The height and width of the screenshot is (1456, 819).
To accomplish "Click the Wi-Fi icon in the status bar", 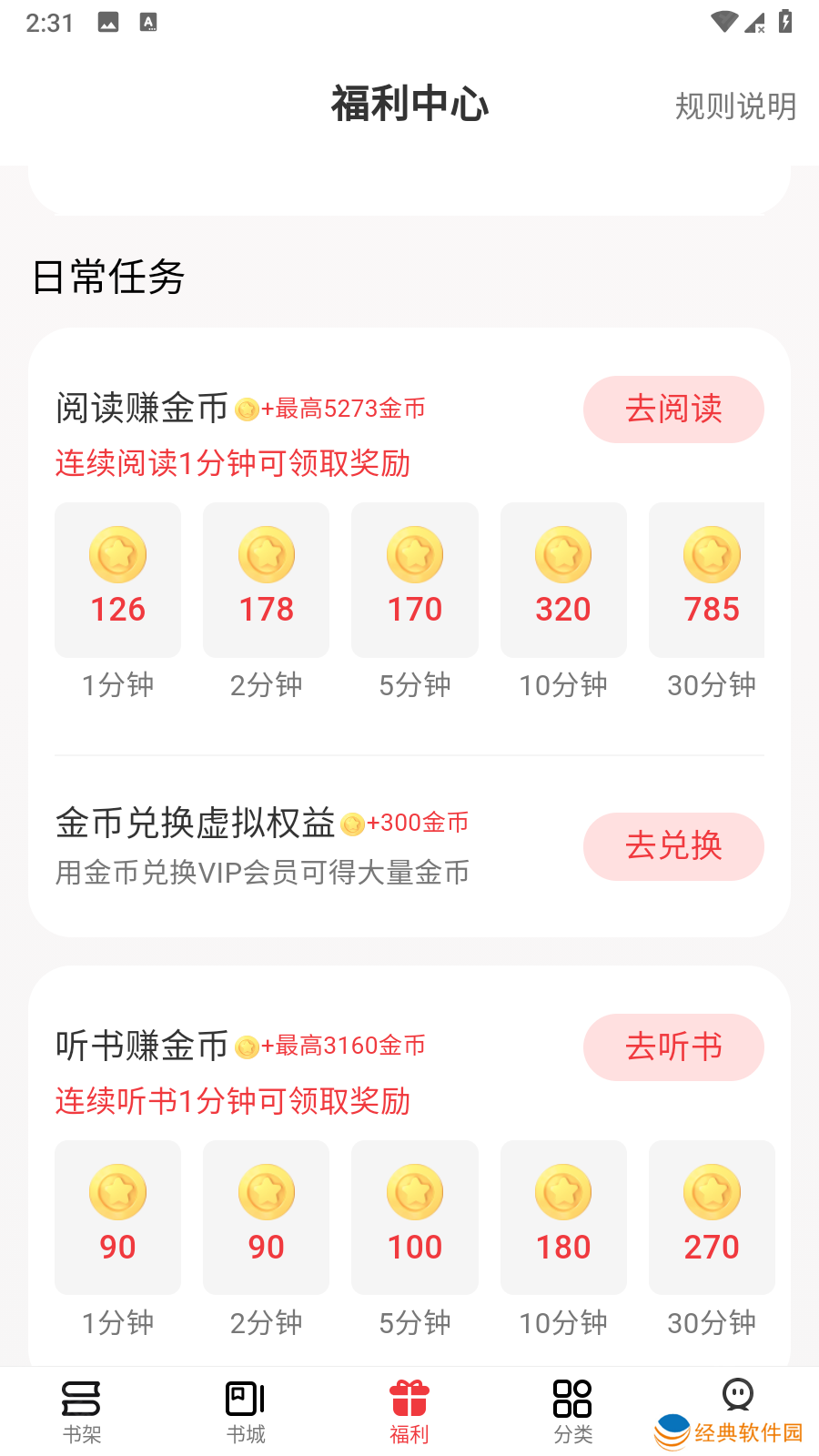I will click(723, 22).
